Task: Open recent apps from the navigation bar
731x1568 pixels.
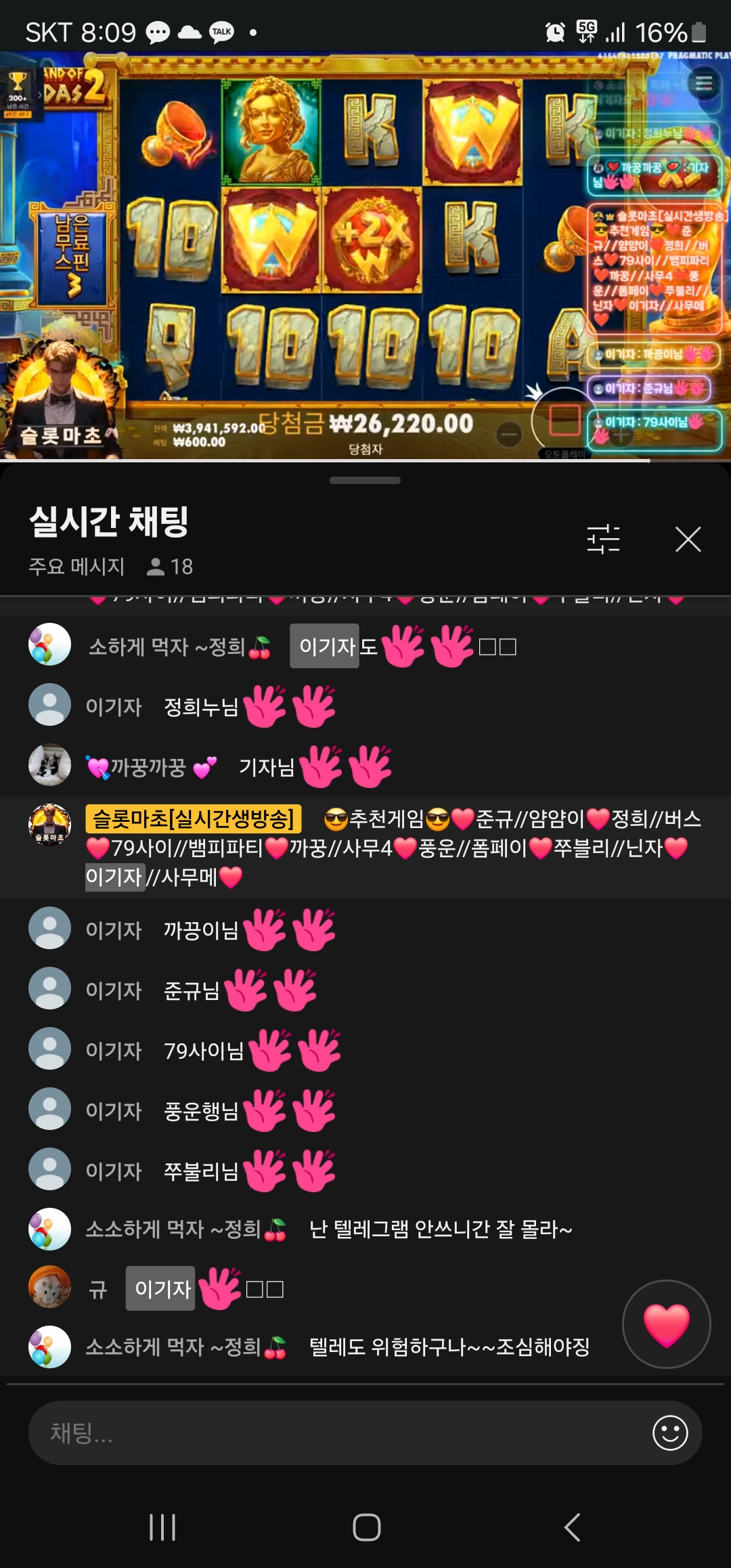Action: pos(162,1527)
